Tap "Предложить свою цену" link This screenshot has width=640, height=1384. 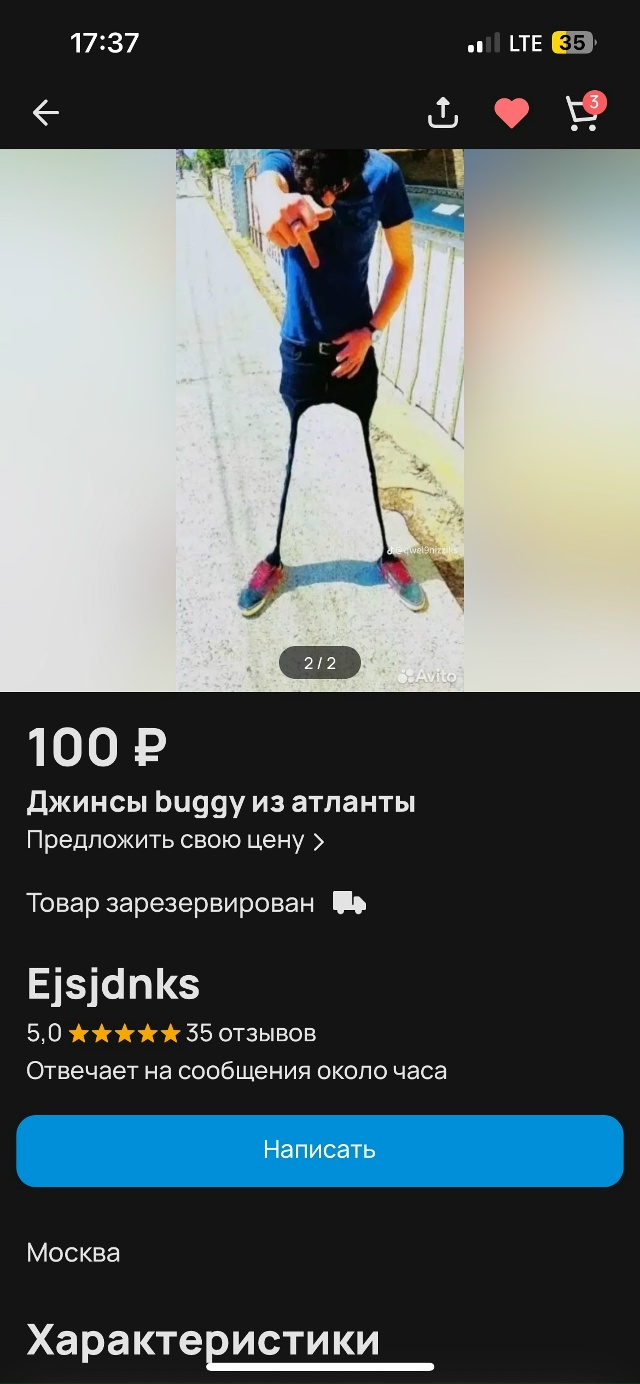tap(175, 841)
